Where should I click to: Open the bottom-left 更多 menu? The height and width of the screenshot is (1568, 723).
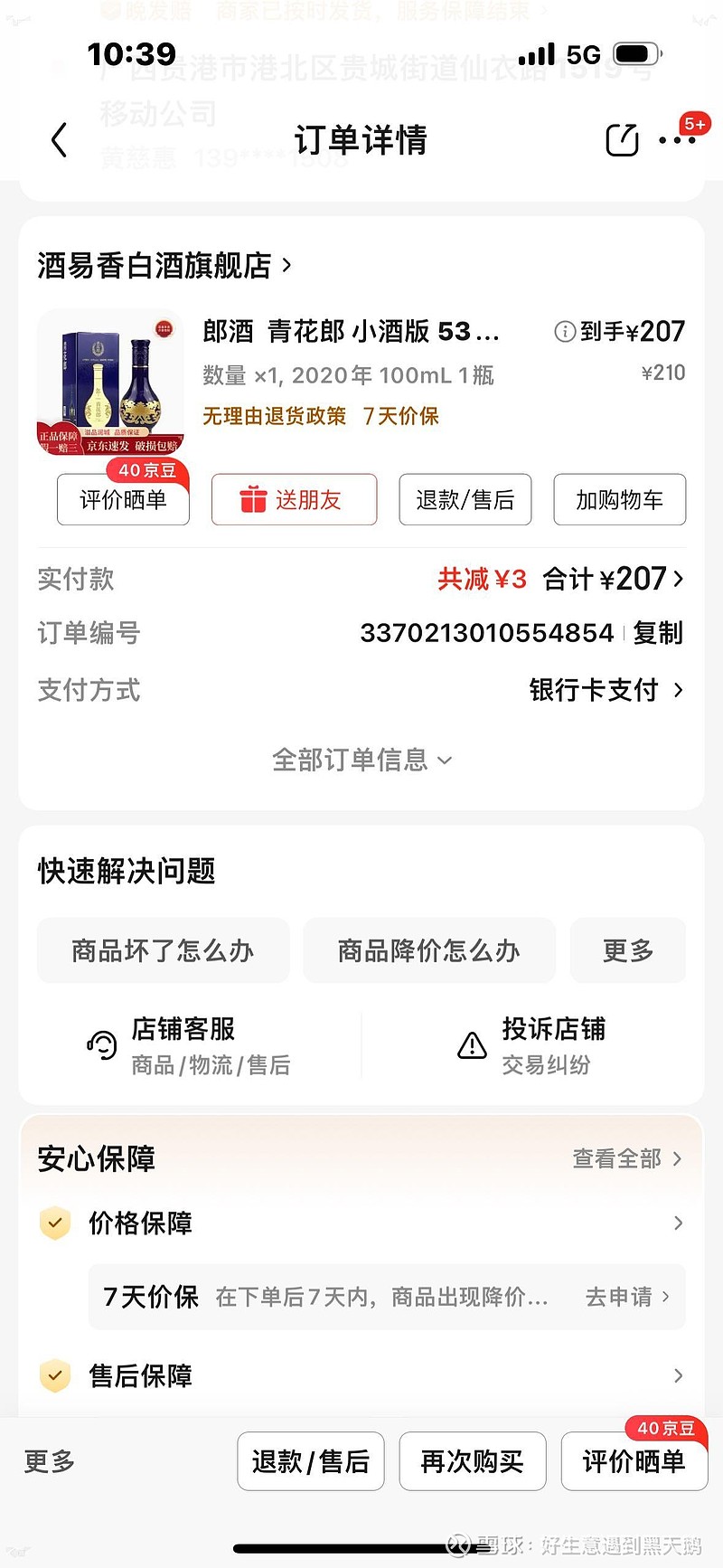coord(47,1461)
